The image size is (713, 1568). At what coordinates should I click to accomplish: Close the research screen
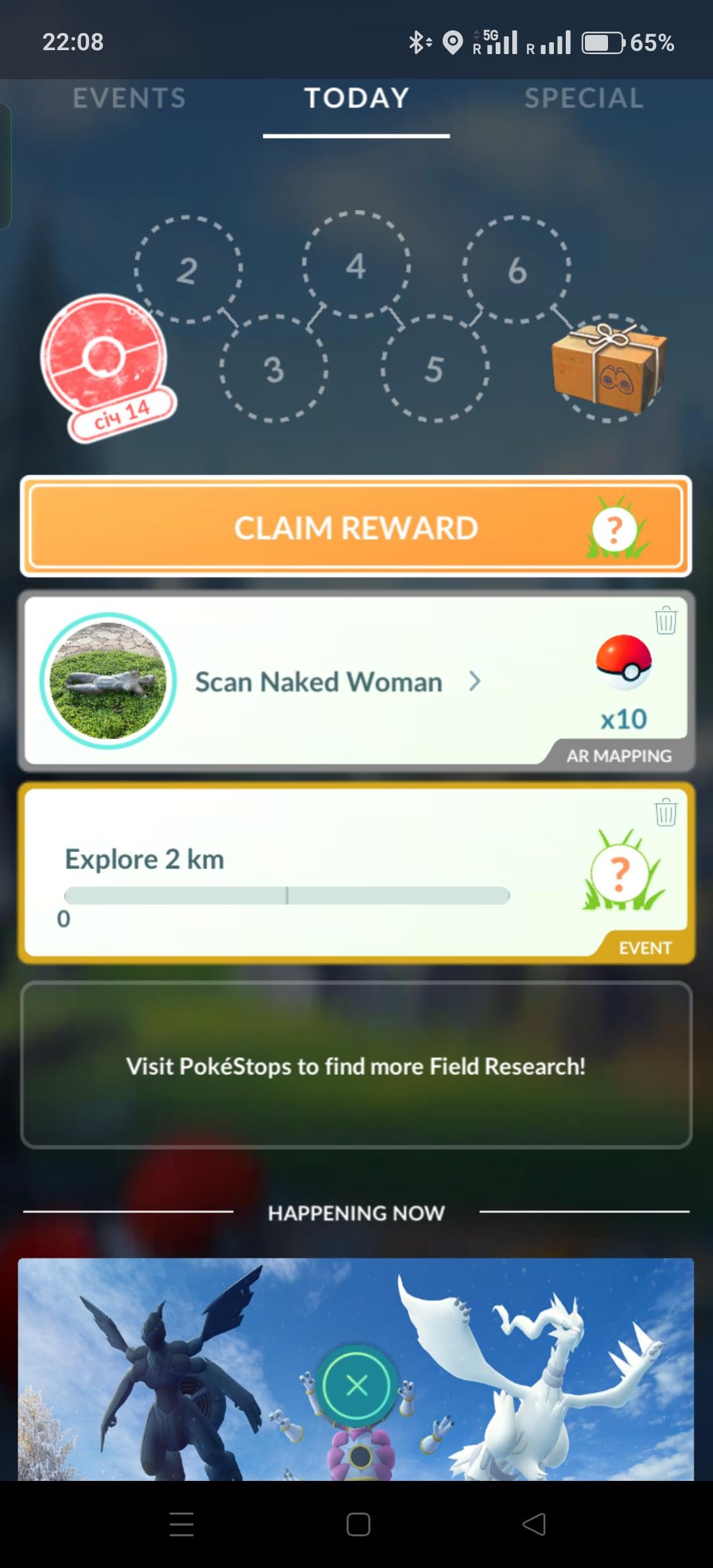356,1385
